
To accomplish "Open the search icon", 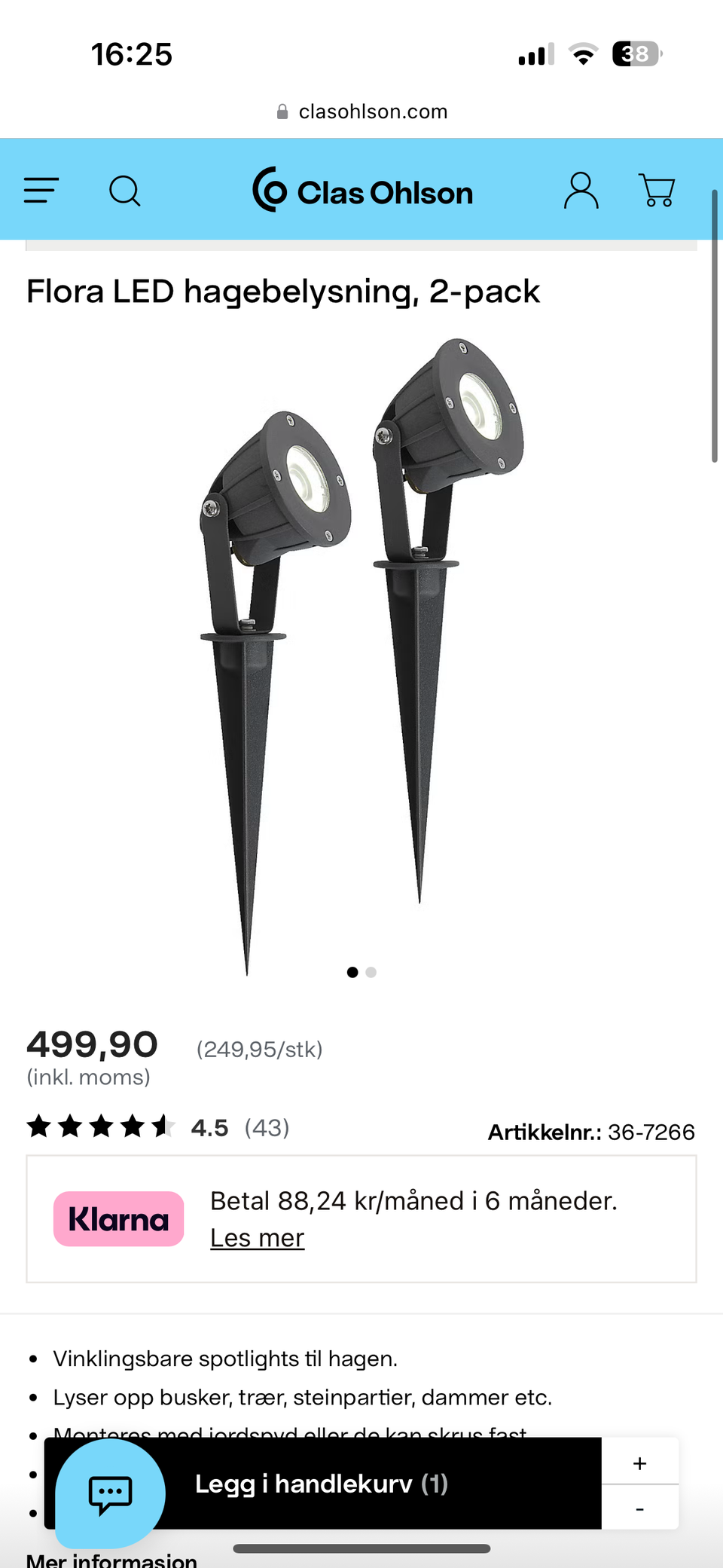I will (x=124, y=191).
